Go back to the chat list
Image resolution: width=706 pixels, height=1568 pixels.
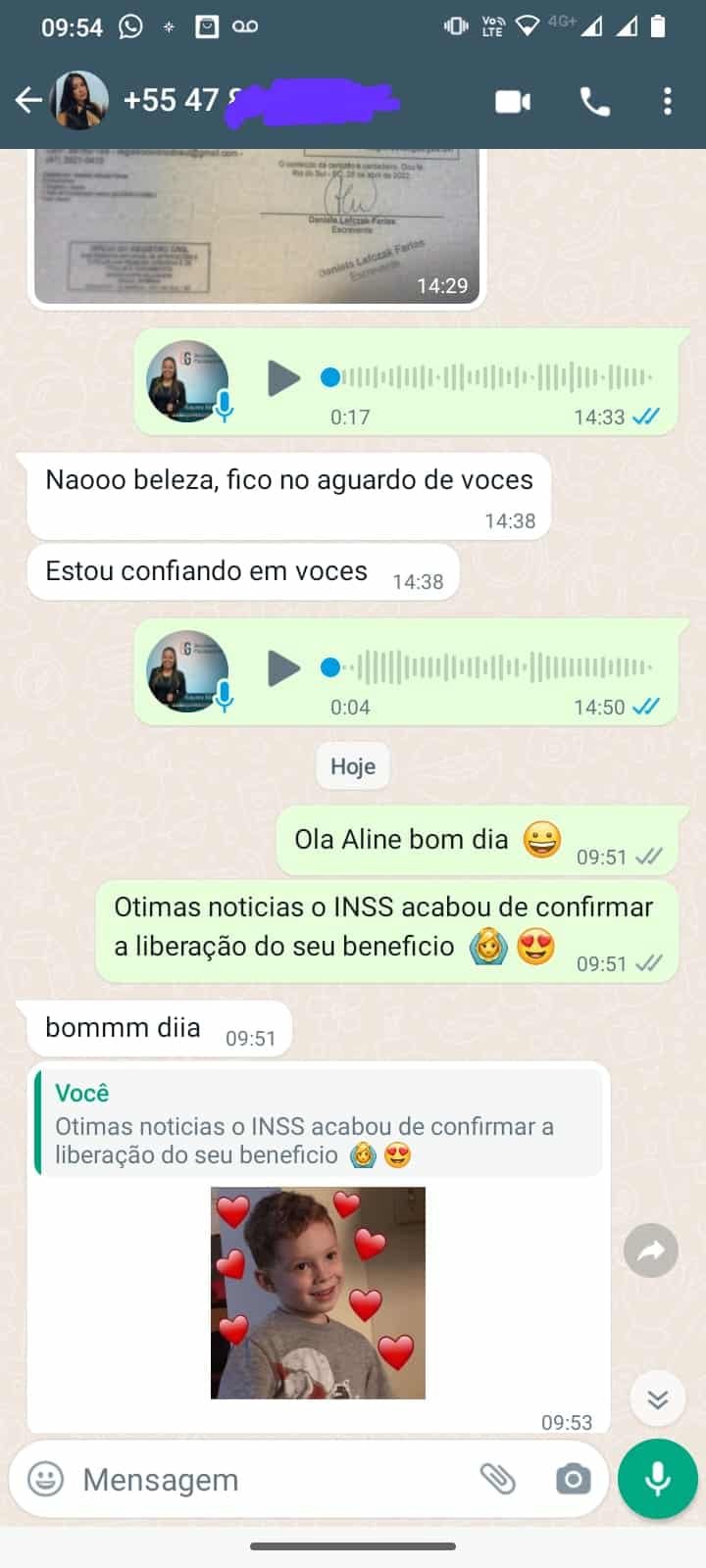click(x=28, y=100)
